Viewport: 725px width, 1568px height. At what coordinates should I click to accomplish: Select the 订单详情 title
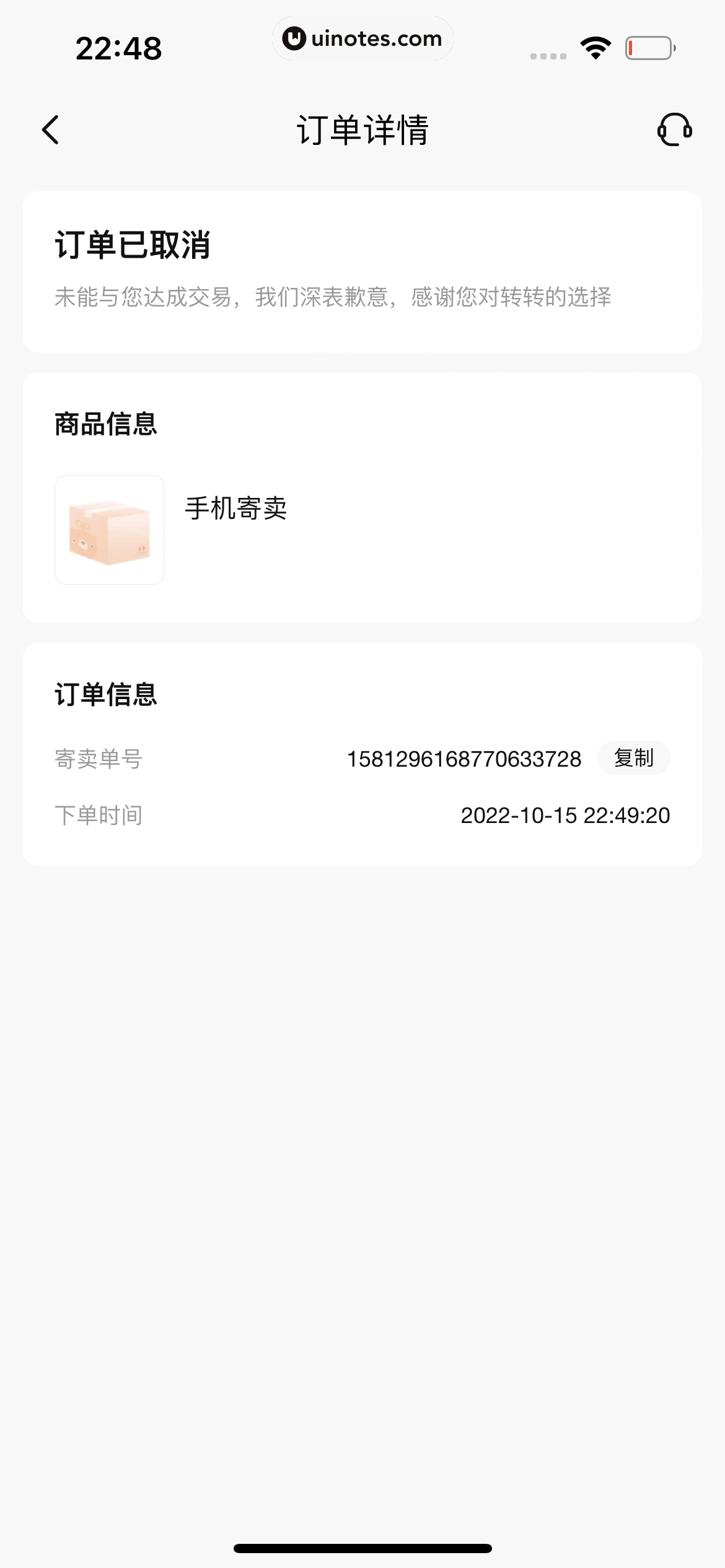click(x=362, y=131)
